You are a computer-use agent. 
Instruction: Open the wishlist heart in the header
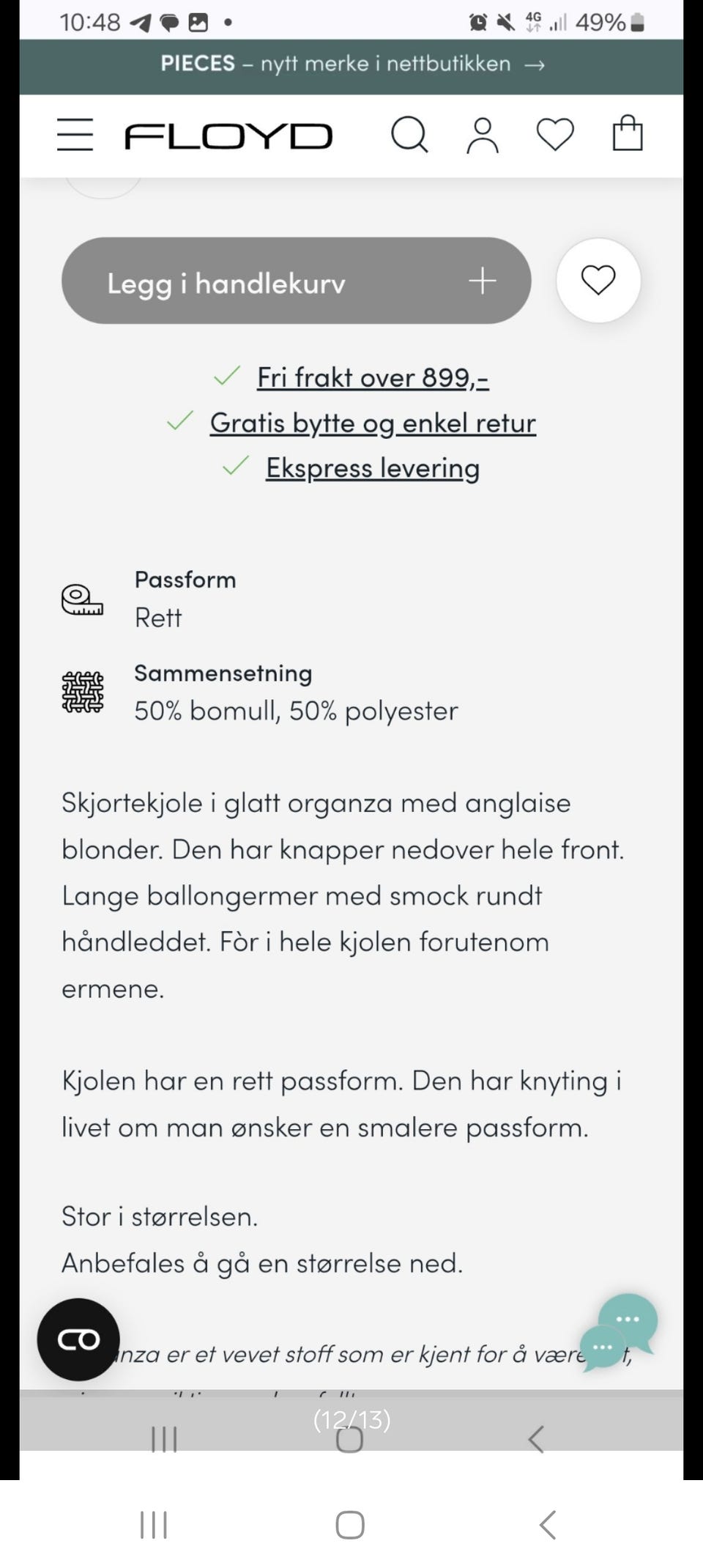coord(555,134)
